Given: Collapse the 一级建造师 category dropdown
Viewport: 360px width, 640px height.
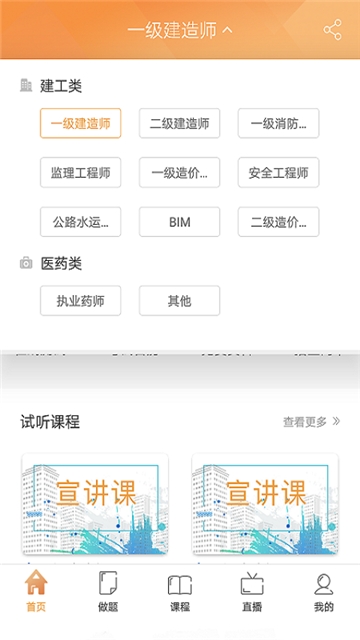Looking at the screenshot, I should [x=180, y=30].
